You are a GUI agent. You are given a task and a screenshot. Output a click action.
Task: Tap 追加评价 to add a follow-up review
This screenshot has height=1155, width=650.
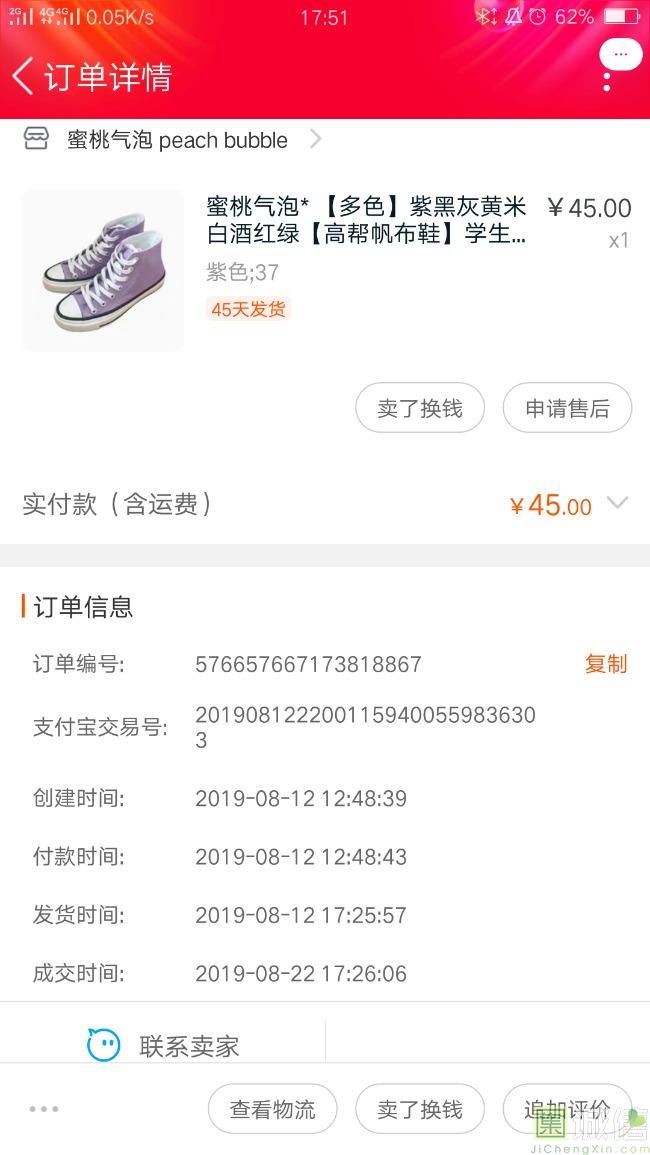coord(567,1109)
